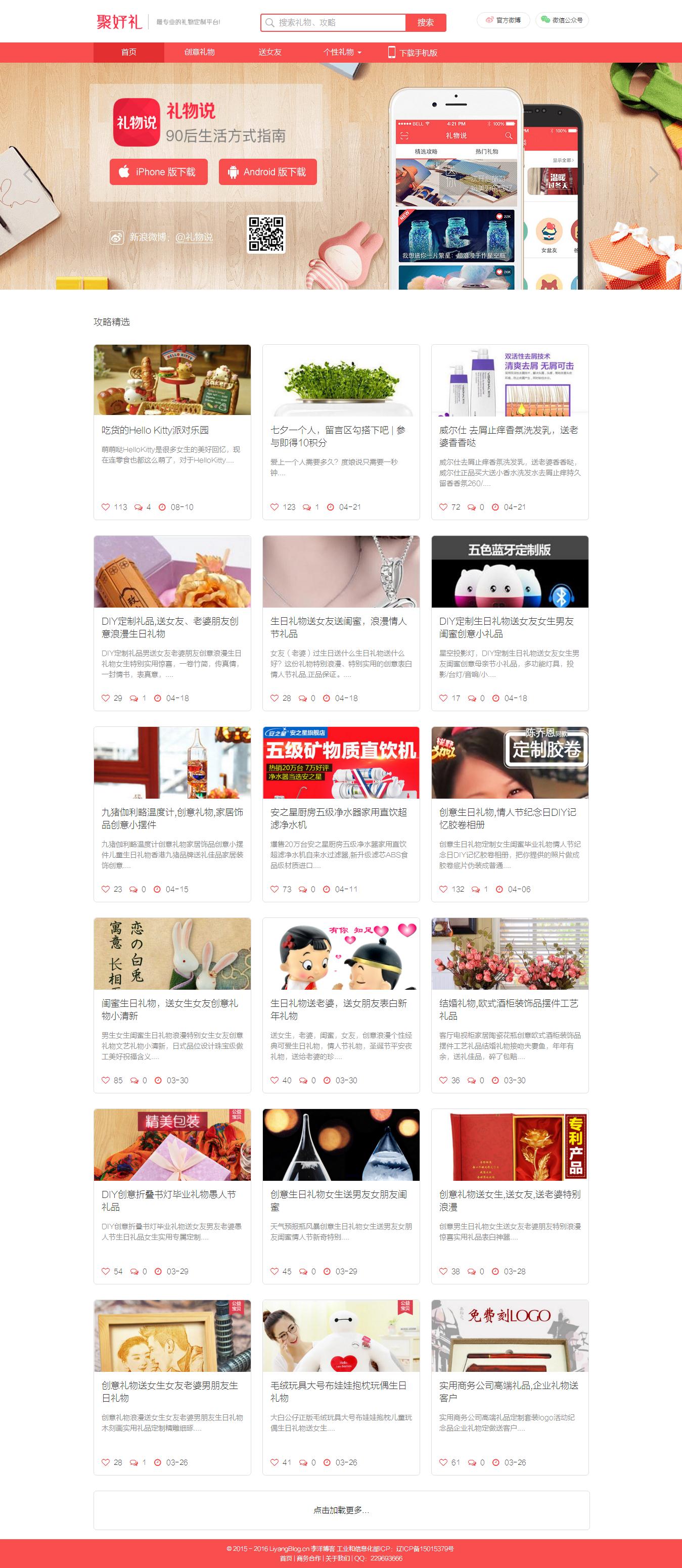This screenshot has height=1568, width=682.
Task: Tap the iPhone 版下载 button
Action: pos(158,172)
